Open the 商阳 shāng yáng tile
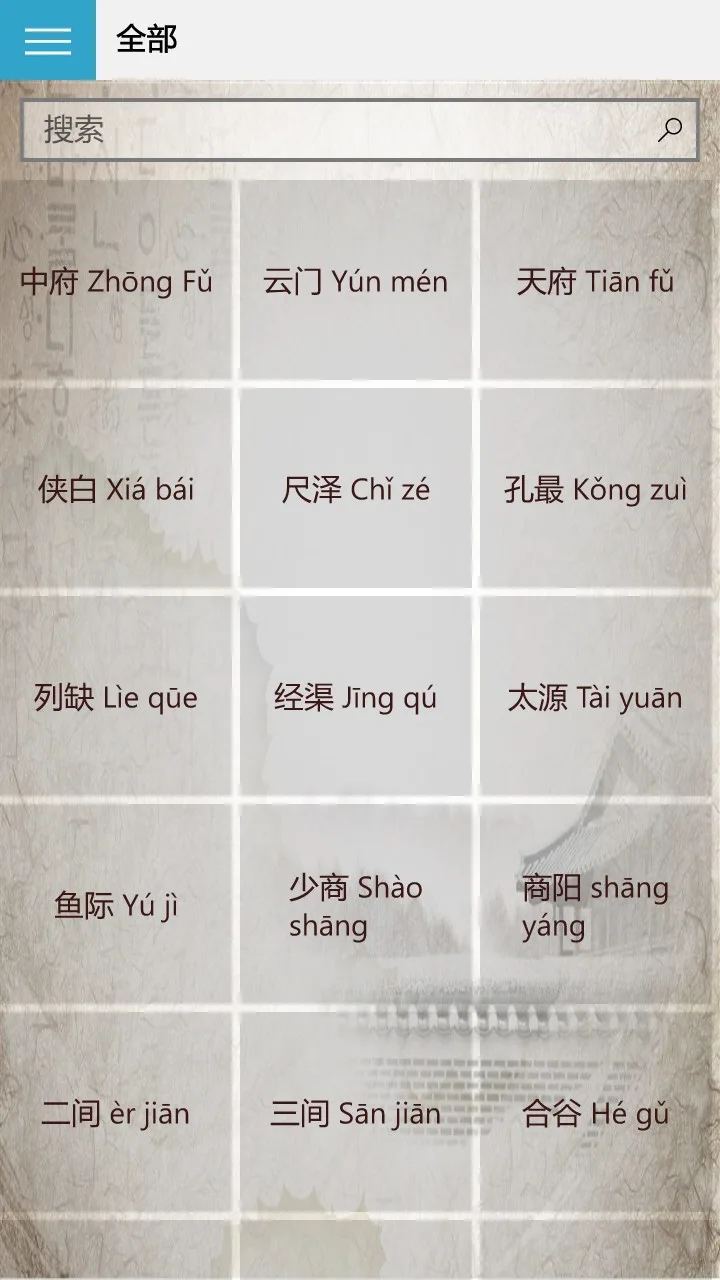 pos(596,905)
